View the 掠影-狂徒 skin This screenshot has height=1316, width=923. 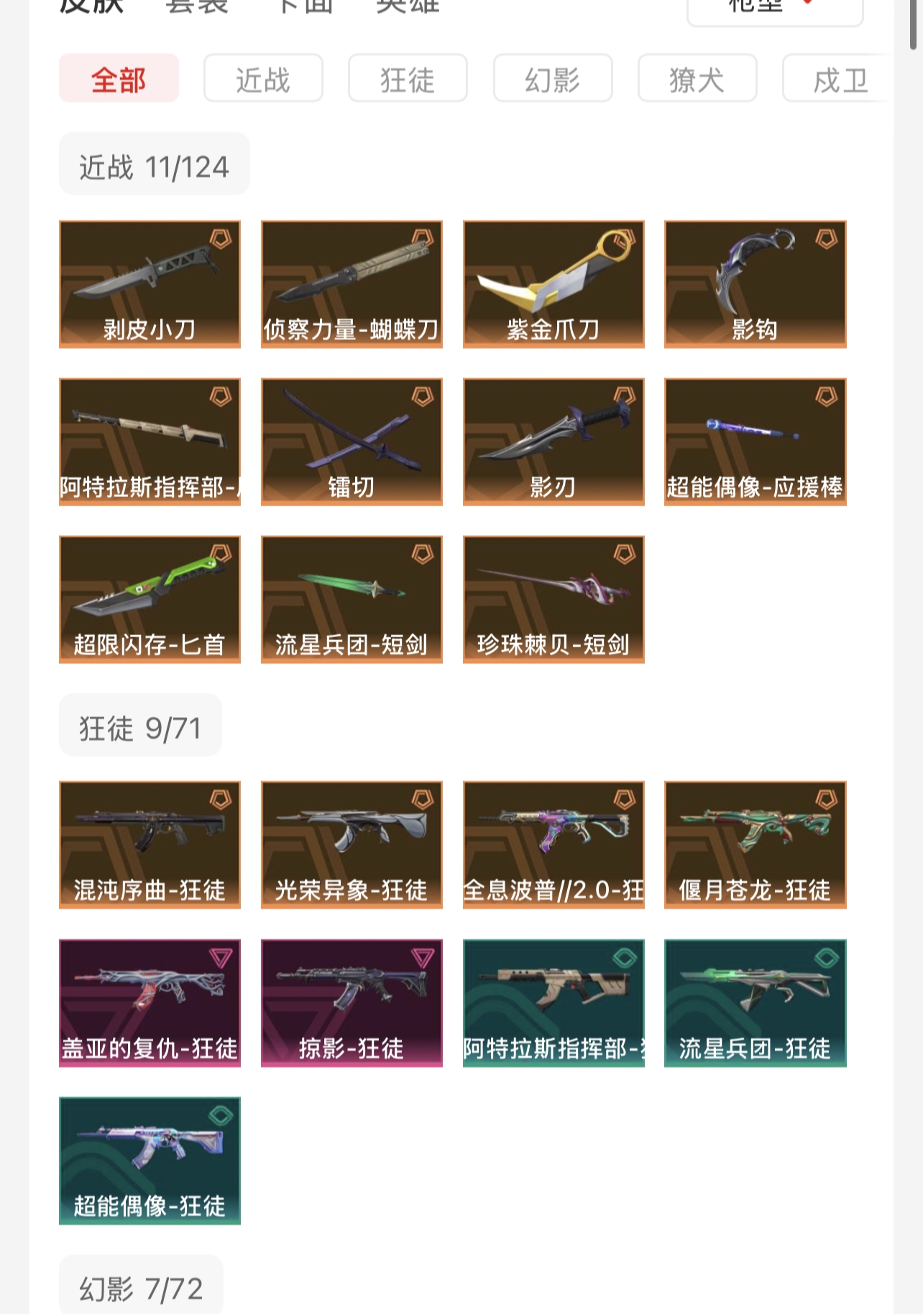(352, 1002)
